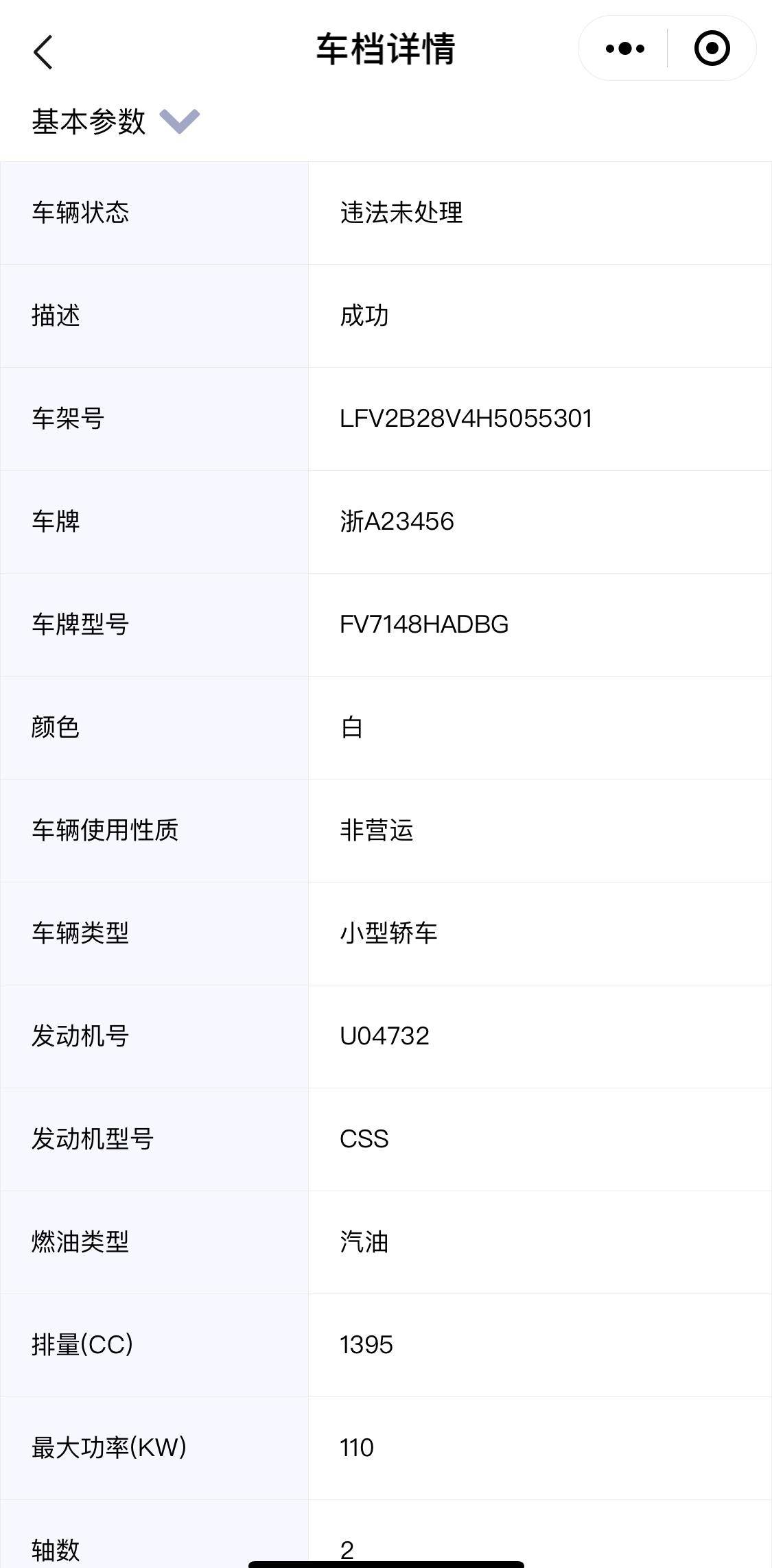Tap the engine number U04732 value
The image size is (772, 1568).
click(x=384, y=1036)
